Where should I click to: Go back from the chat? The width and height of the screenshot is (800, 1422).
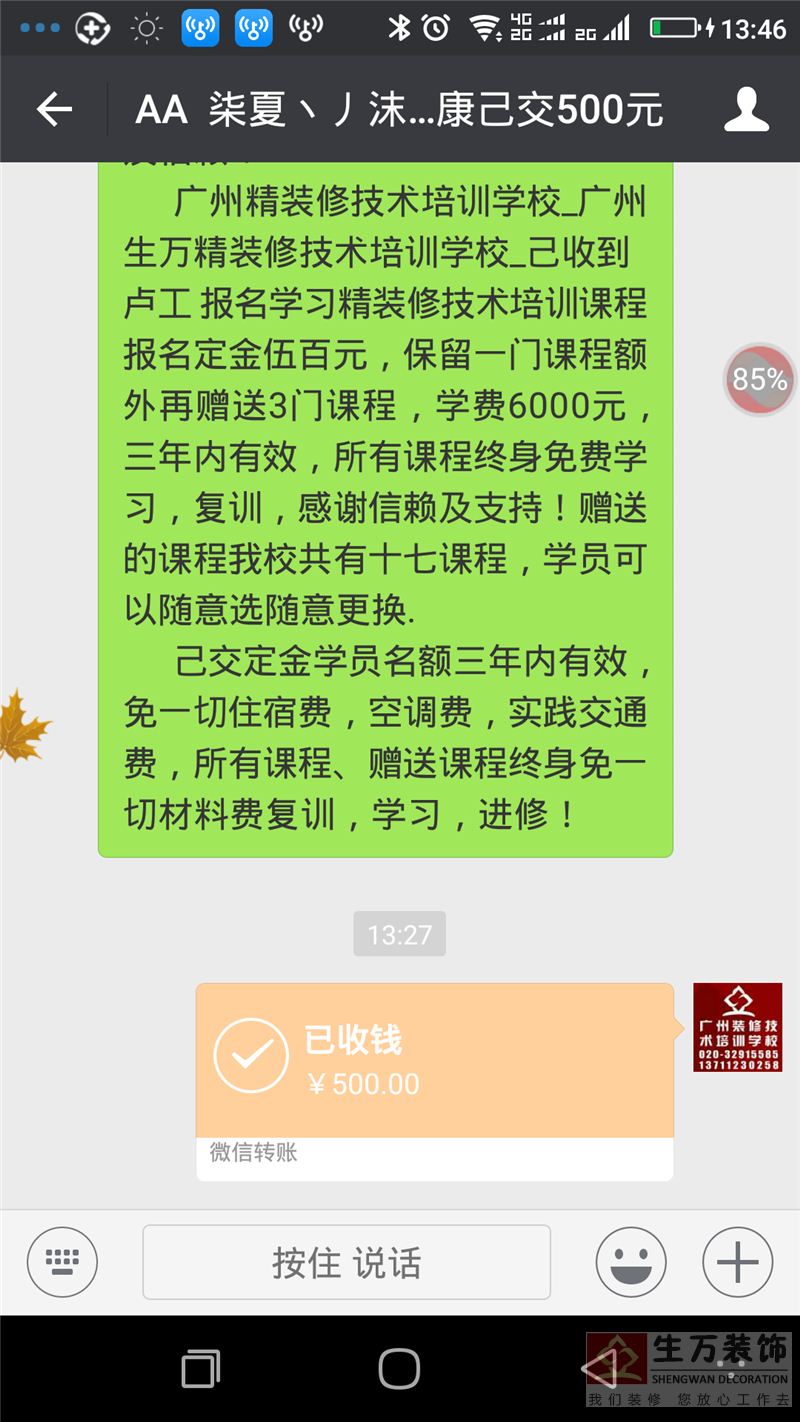click(54, 109)
